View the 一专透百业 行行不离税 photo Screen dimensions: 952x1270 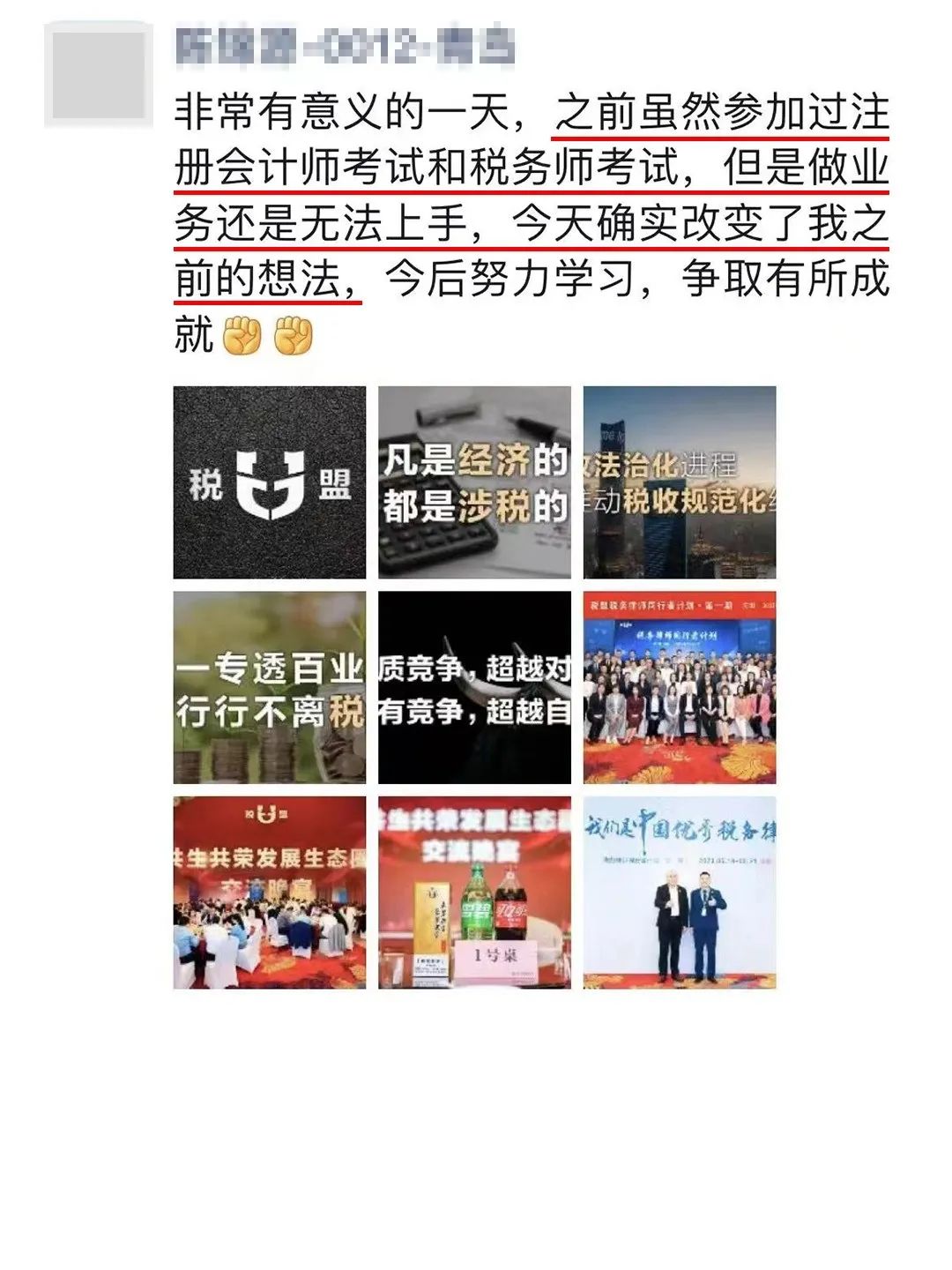pos(270,687)
